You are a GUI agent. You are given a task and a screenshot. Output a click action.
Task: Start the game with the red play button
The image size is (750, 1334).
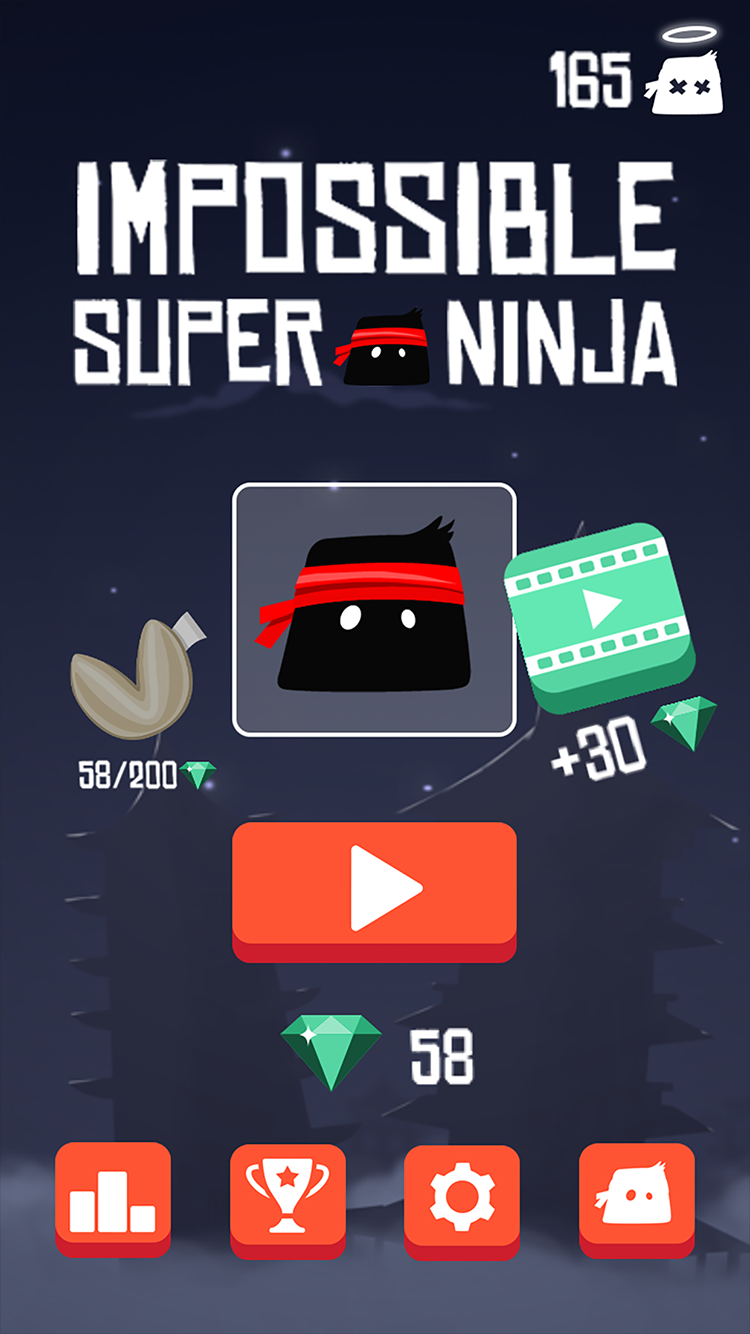[x=374, y=886]
